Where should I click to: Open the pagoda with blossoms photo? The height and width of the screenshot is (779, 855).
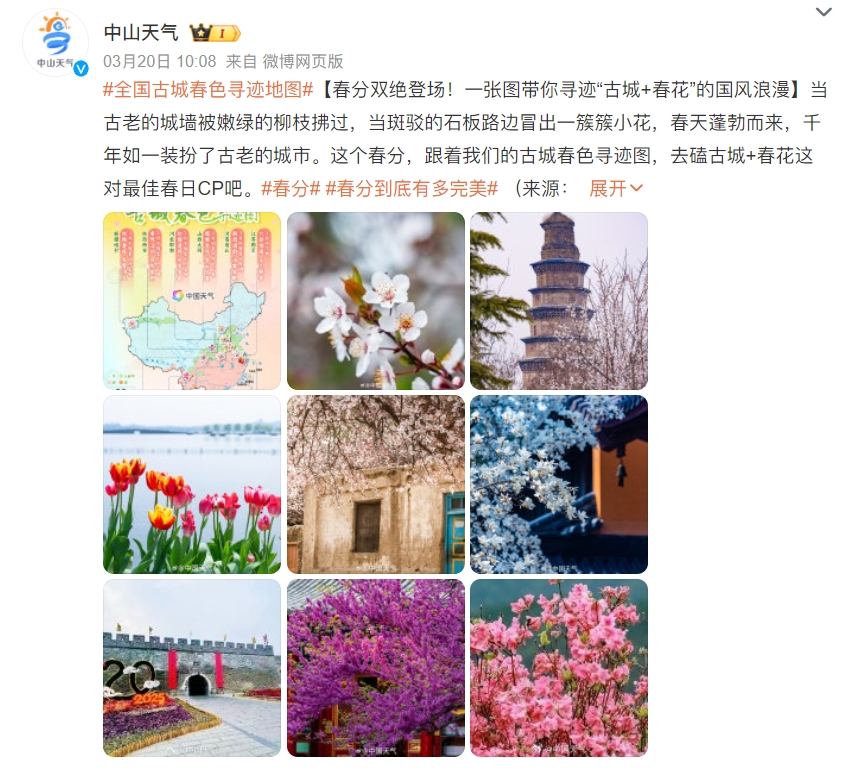click(x=559, y=301)
